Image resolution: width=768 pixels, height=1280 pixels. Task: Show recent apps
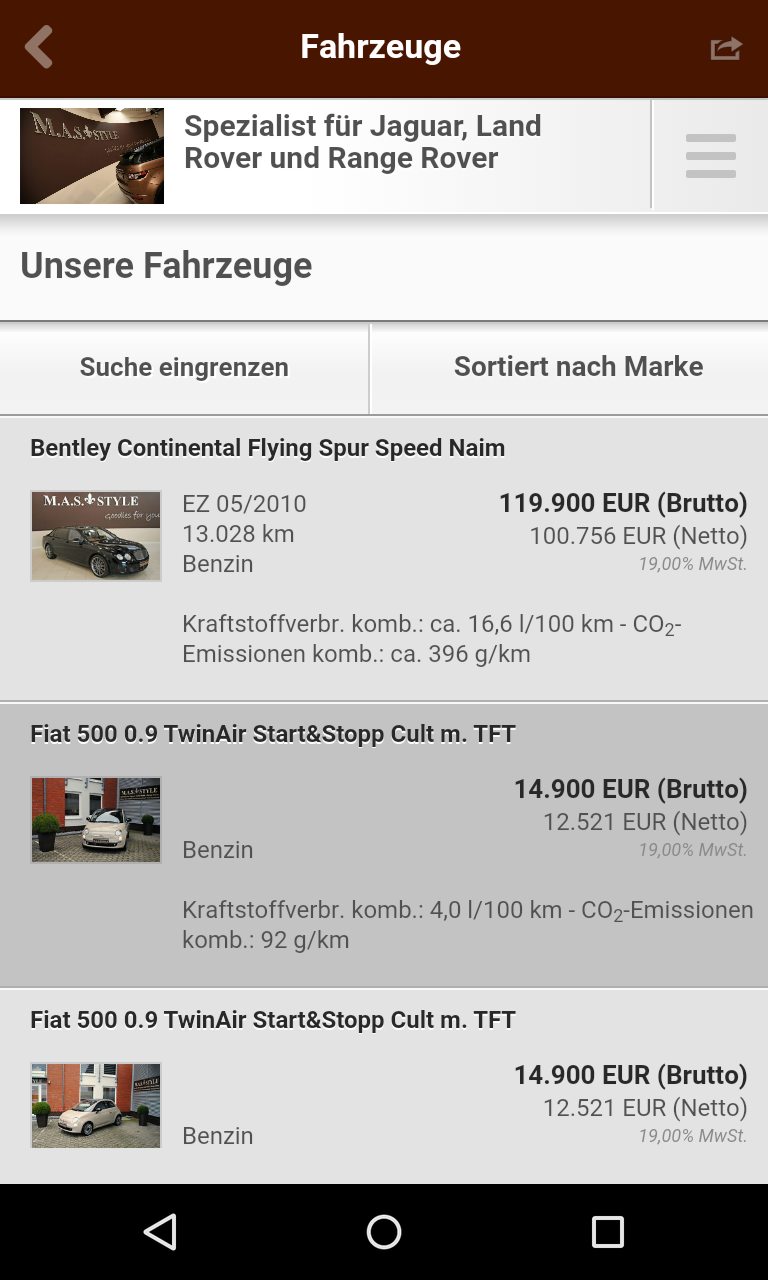(607, 1232)
